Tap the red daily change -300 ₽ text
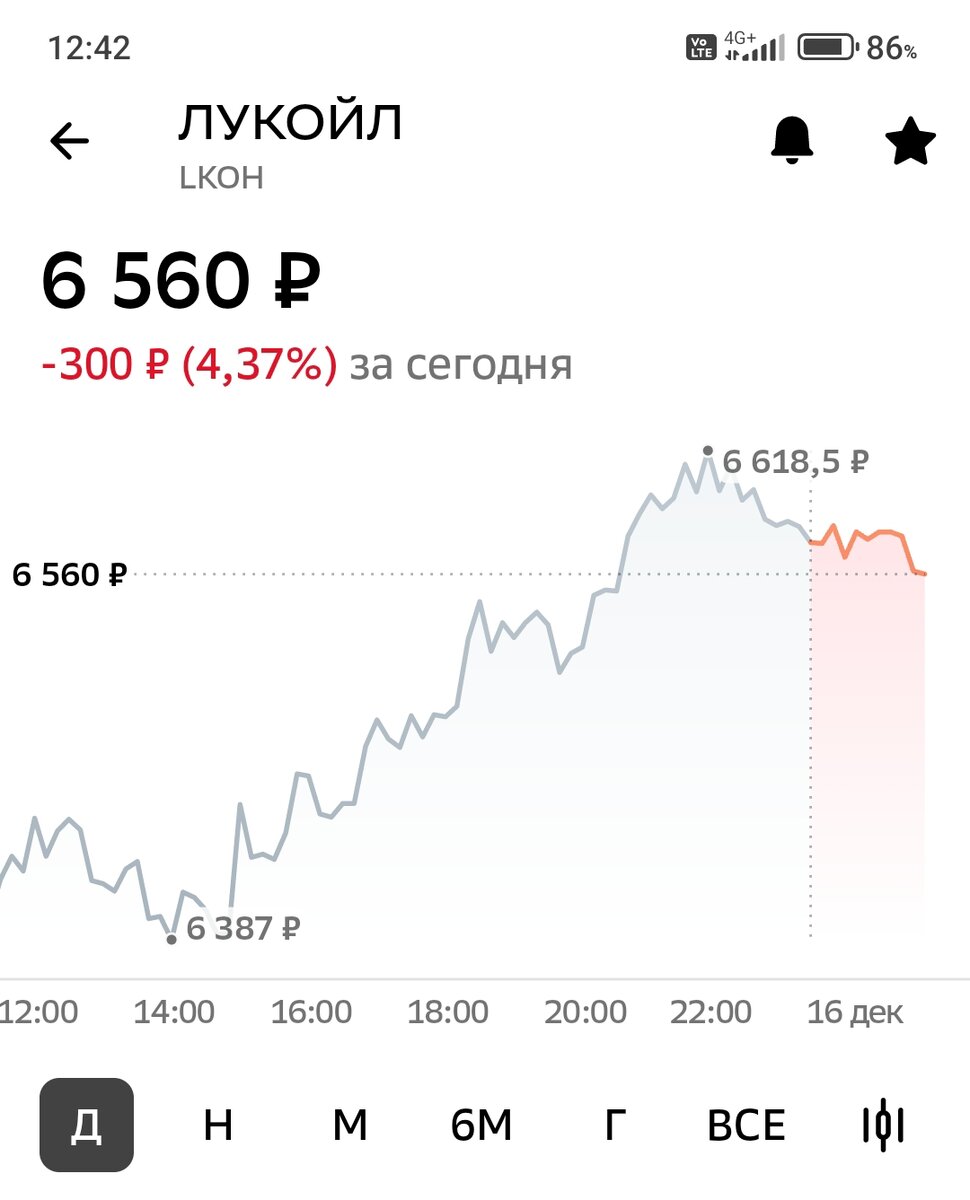970x1200 pixels. (x=190, y=364)
